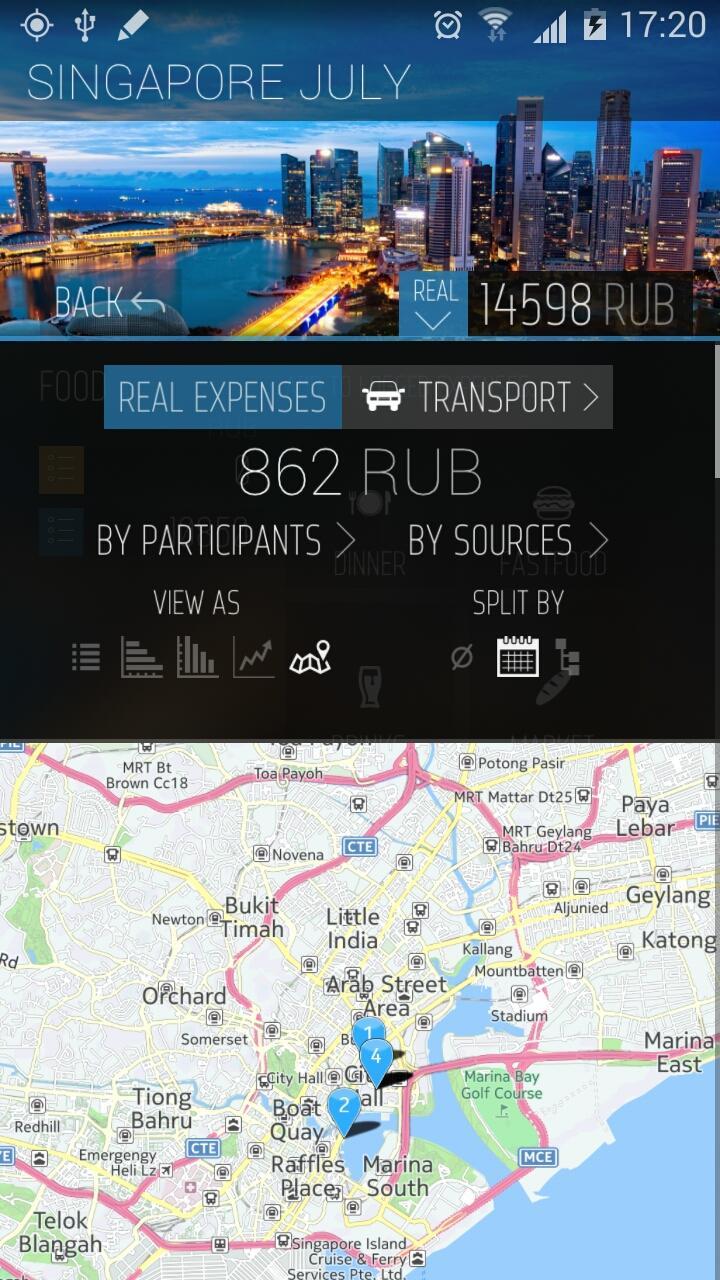Viewport: 720px width, 1280px height.
Task: Open breakdown By Participants
Action: click(226, 541)
